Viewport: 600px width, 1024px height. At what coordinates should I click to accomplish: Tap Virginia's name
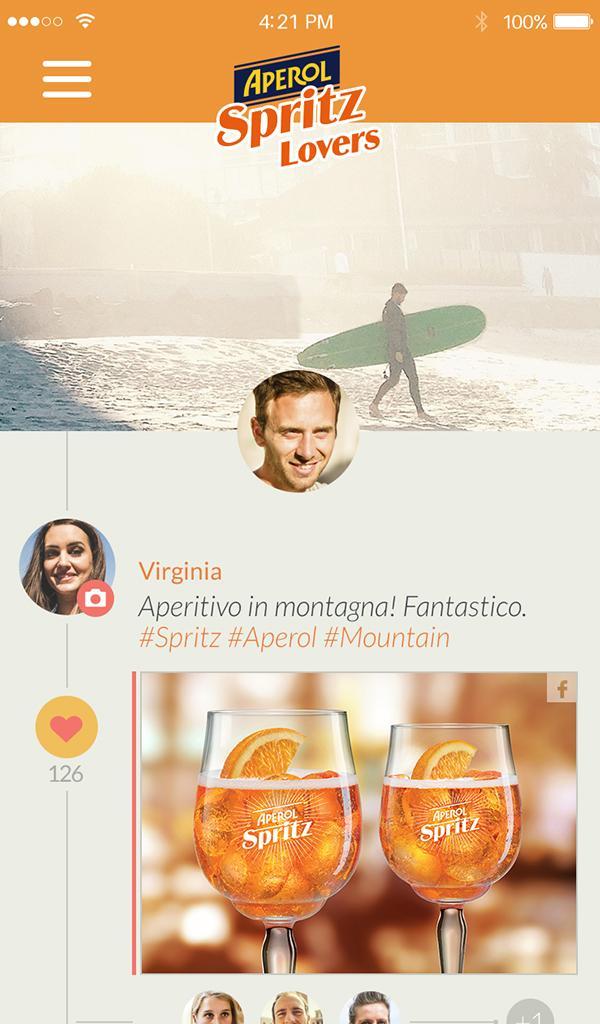click(x=180, y=572)
